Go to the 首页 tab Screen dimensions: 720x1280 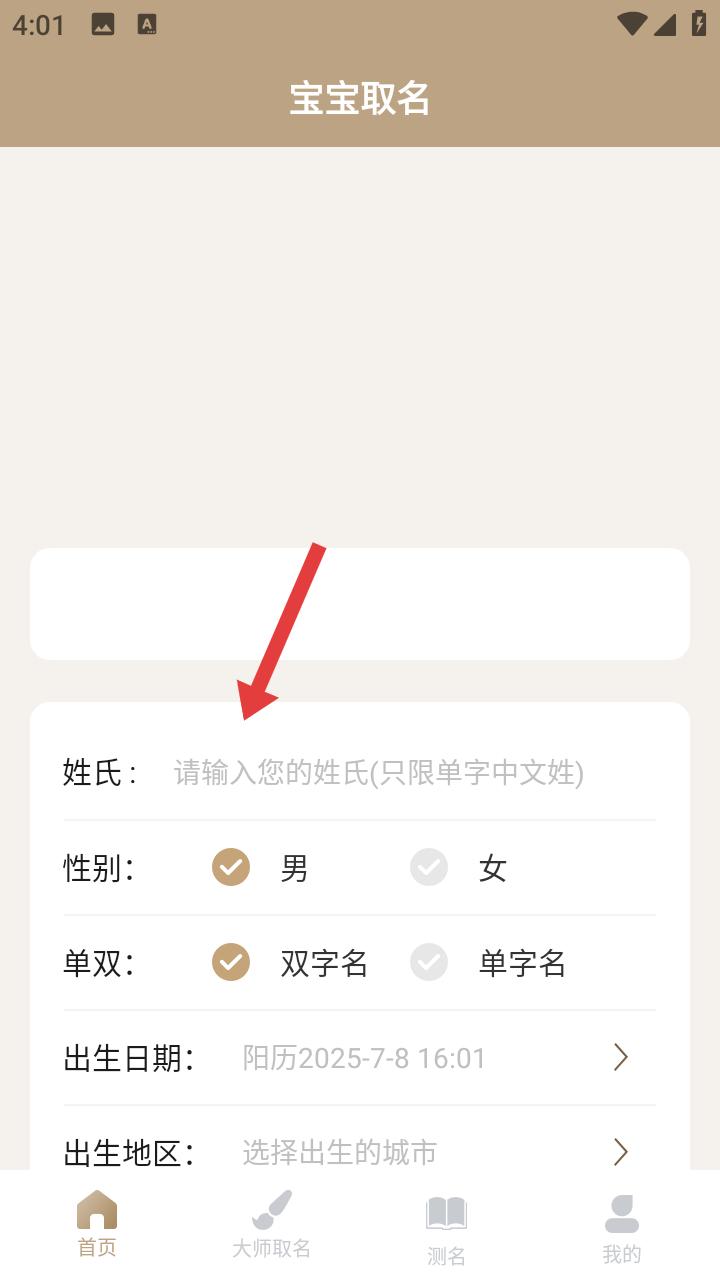[97, 1223]
